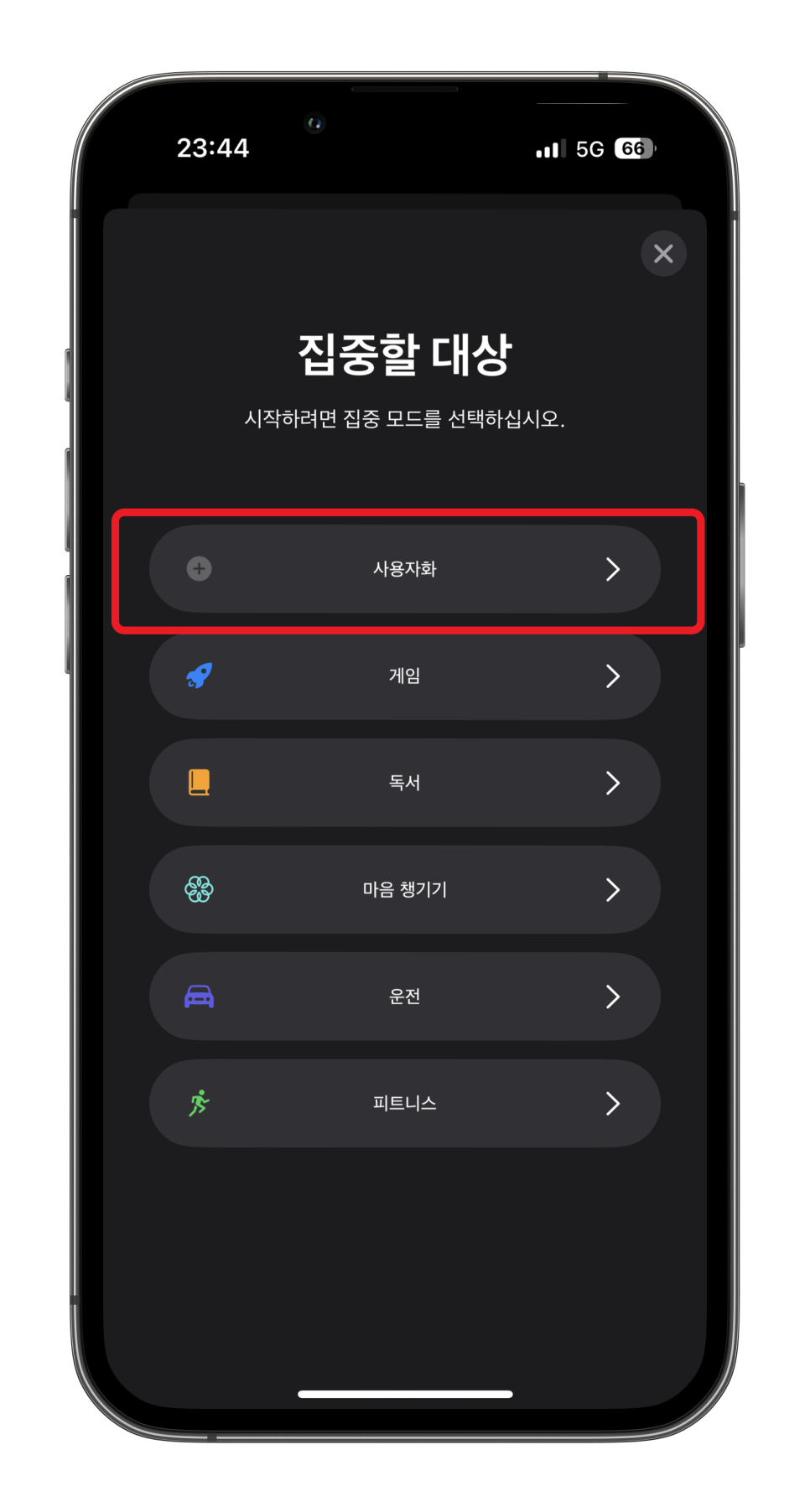Choose the 독서 focus mode

[405, 783]
